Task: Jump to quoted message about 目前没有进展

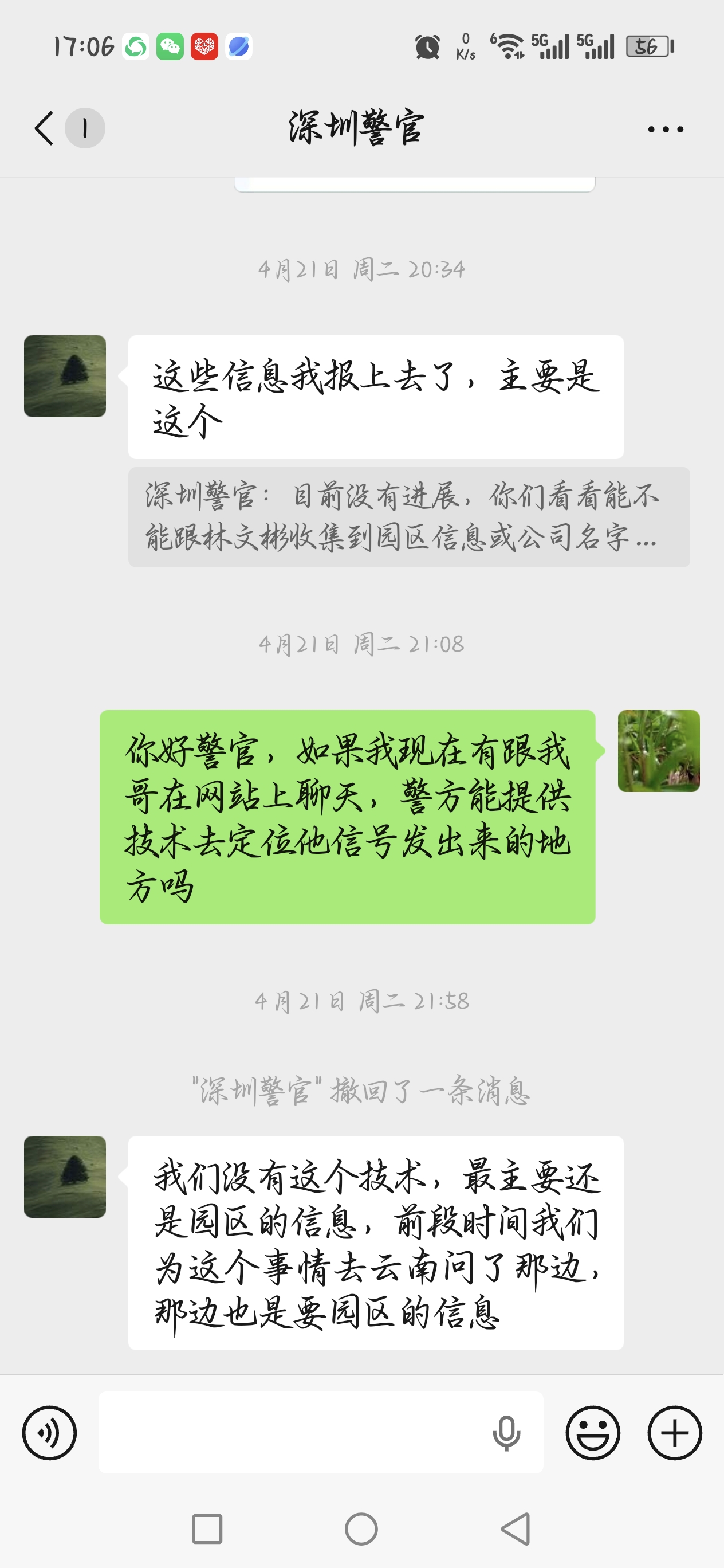Action: (x=408, y=517)
